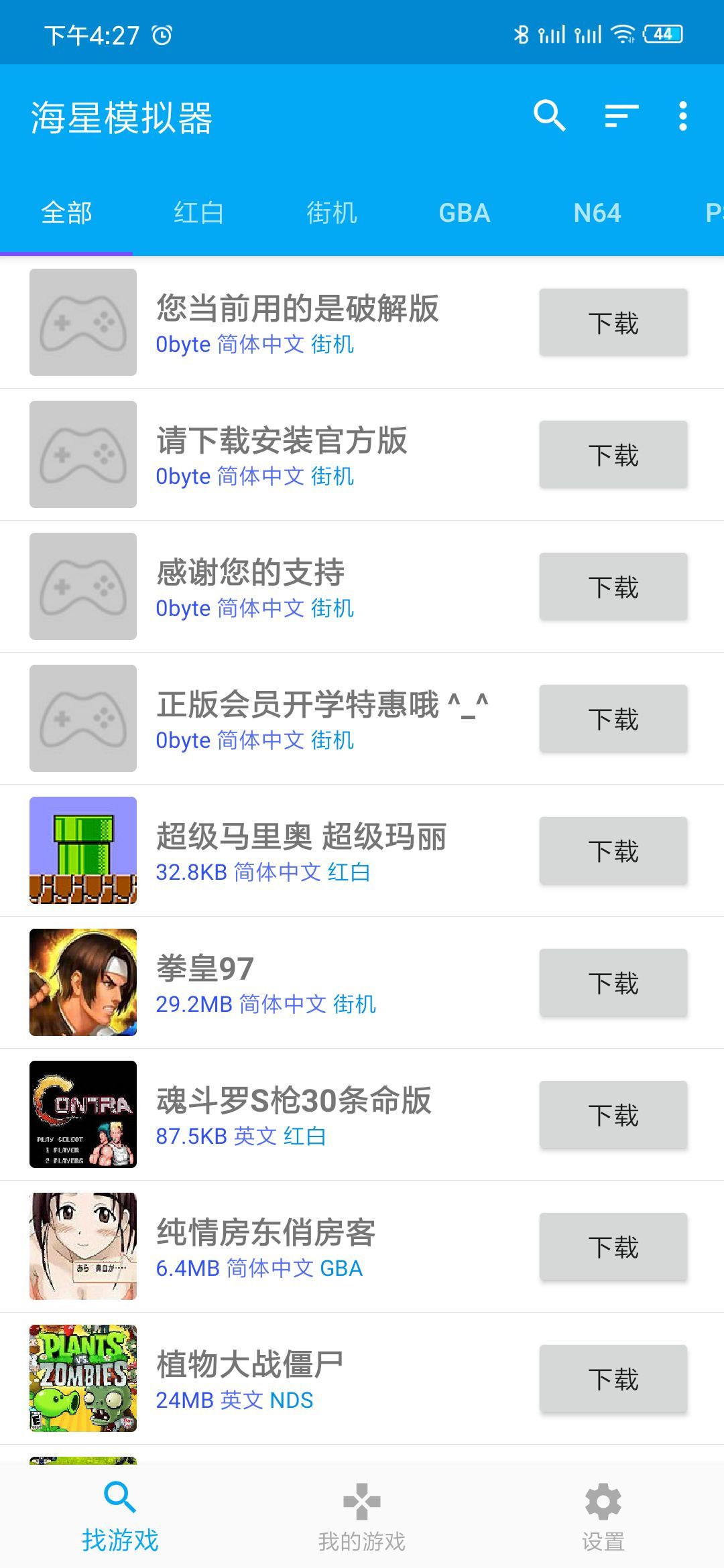Open the three-dot overflow menu
Image resolution: width=724 pixels, height=1568 pixels.
click(684, 116)
